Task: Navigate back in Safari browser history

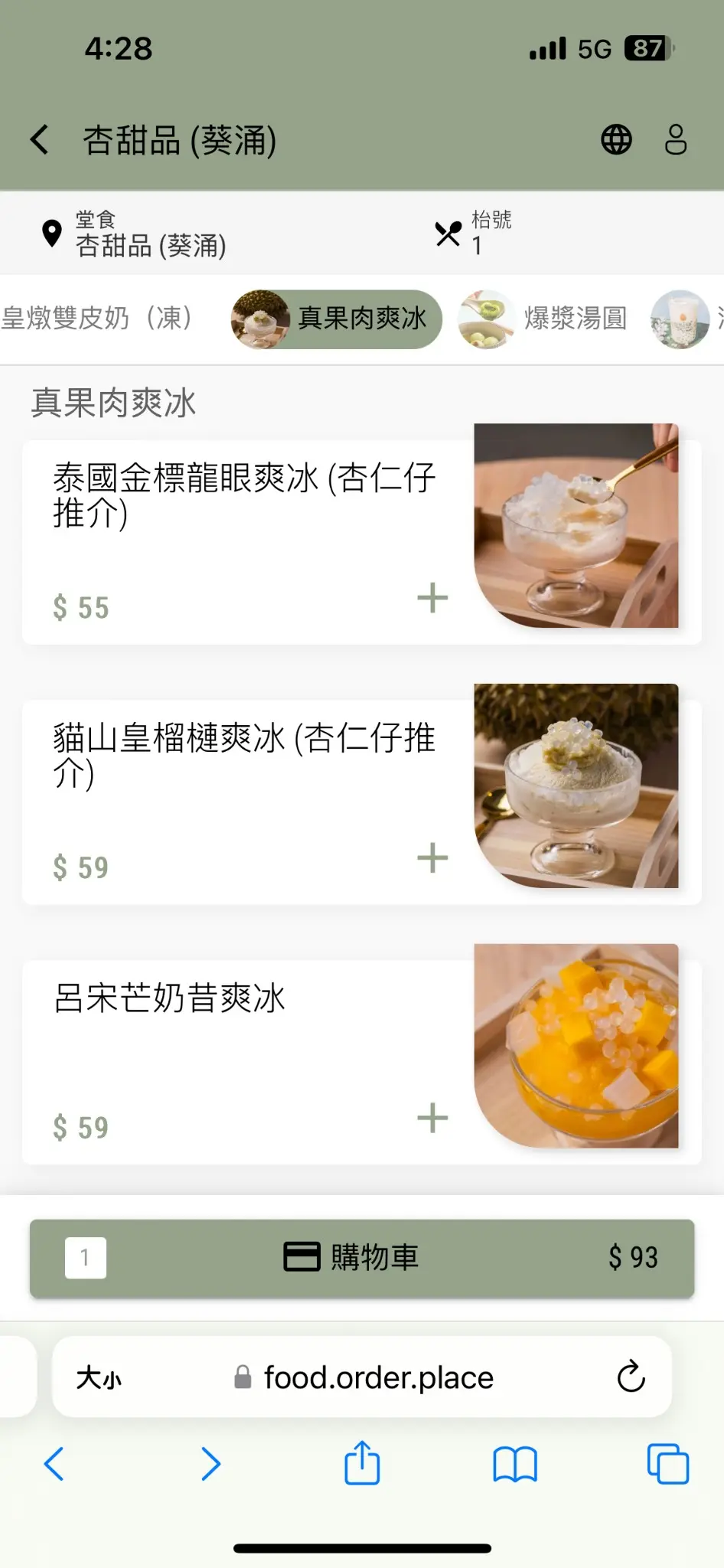Action: point(54,1464)
